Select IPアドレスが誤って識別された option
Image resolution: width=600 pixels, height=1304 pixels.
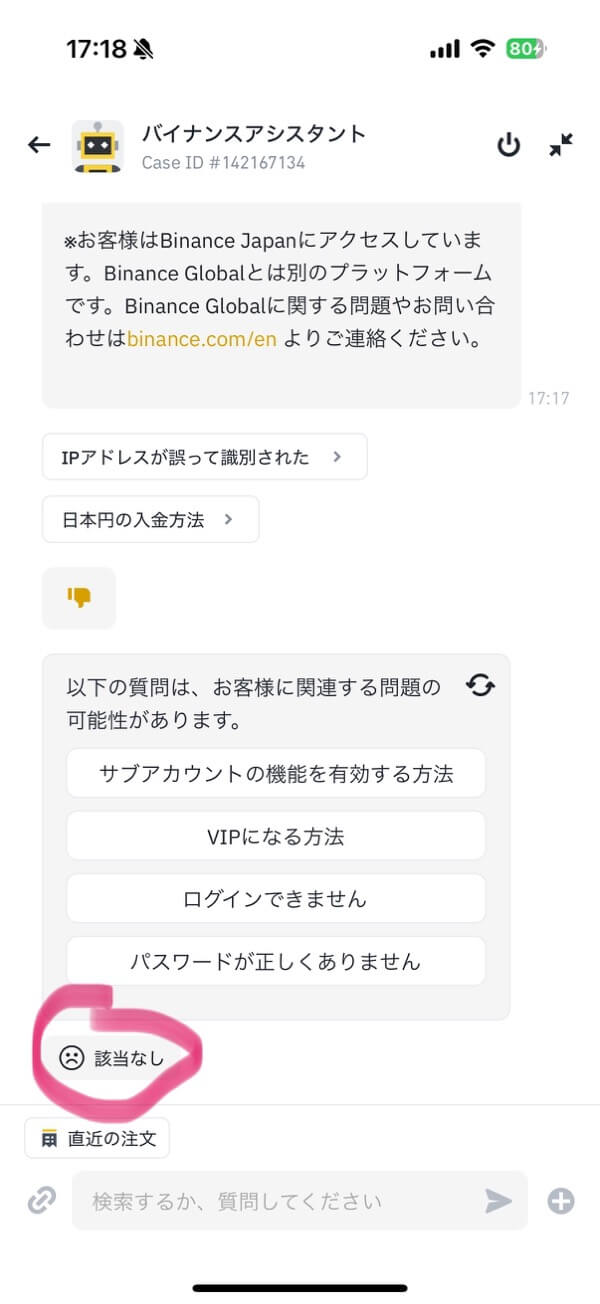205,457
